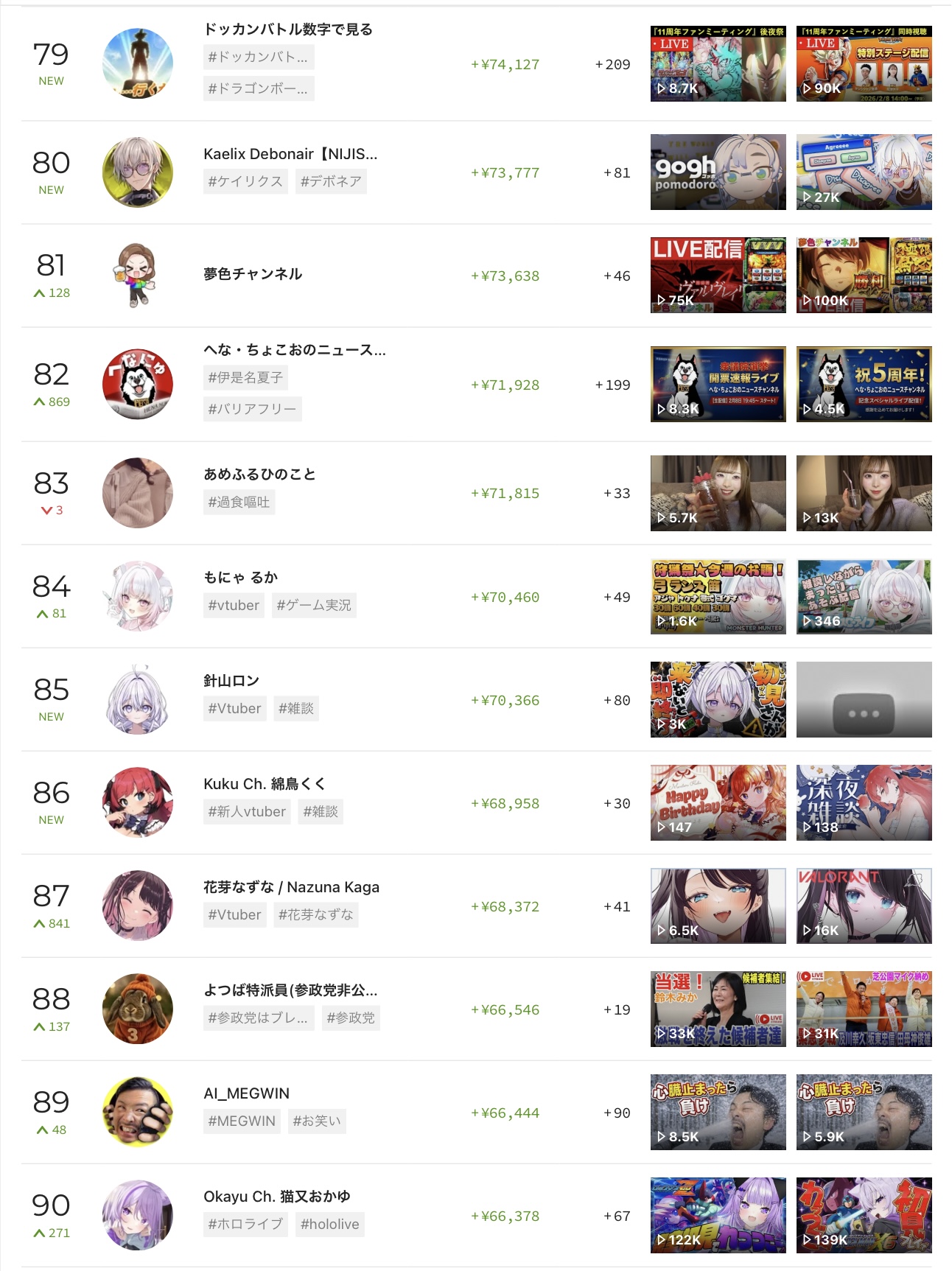The width and height of the screenshot is (952, 1271).
Task: Play the 90K views 特別ステージ配信 video
Action: coord(864,64)
